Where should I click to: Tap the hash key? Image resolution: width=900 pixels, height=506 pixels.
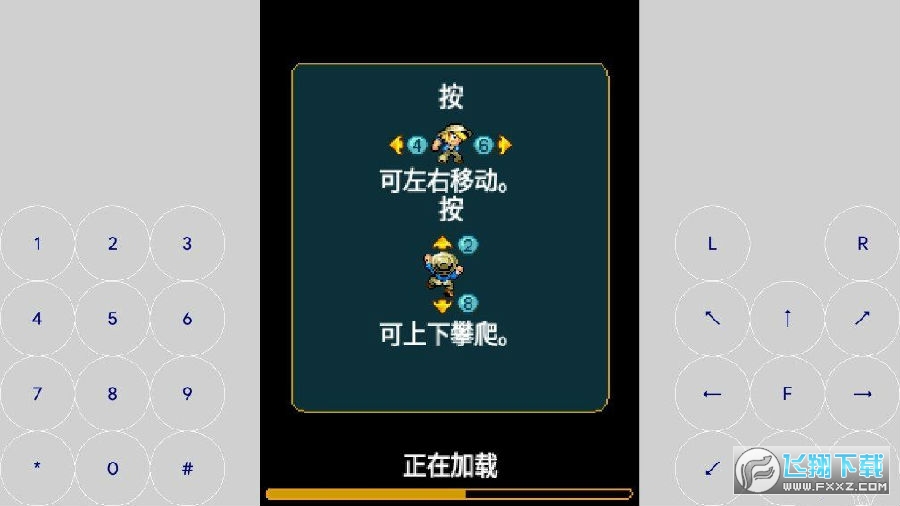pyautogui.click(x=187, y=468)
